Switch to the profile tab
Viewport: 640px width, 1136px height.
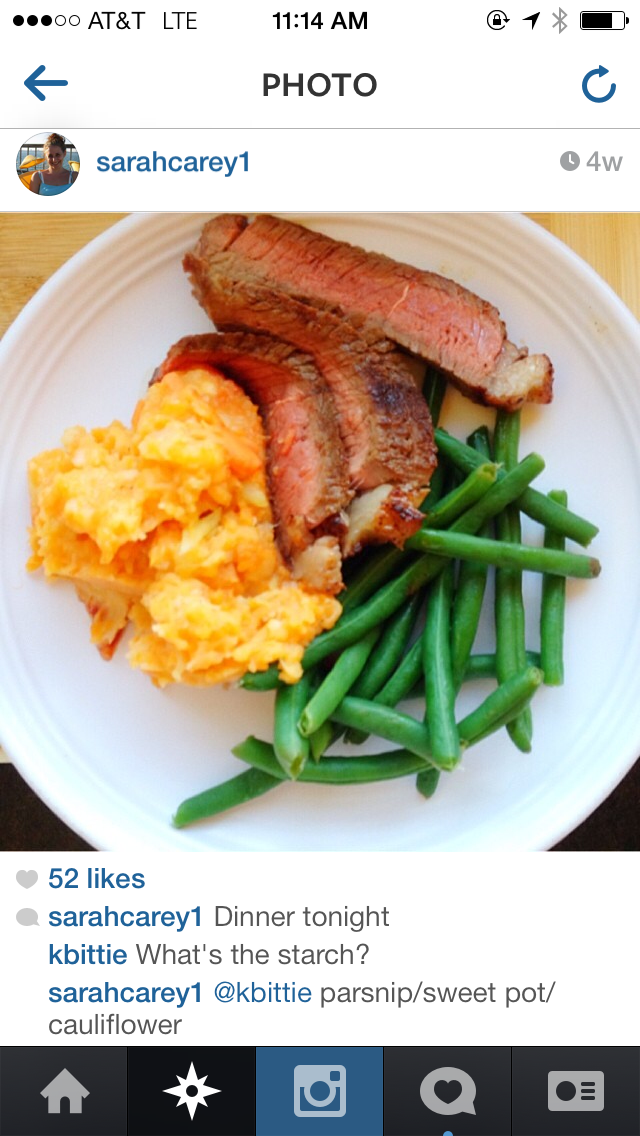(575, 1092)
